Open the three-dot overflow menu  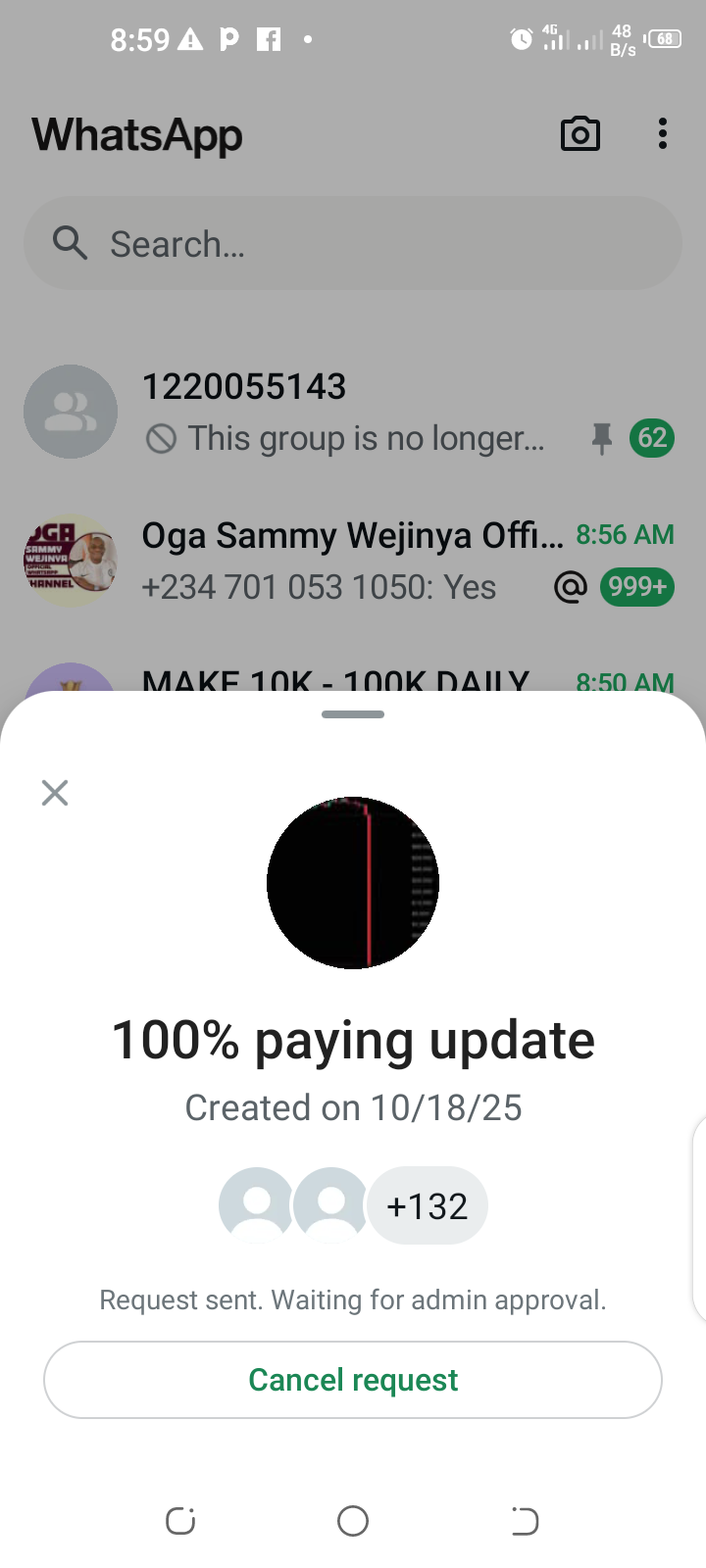pos(663,134)
